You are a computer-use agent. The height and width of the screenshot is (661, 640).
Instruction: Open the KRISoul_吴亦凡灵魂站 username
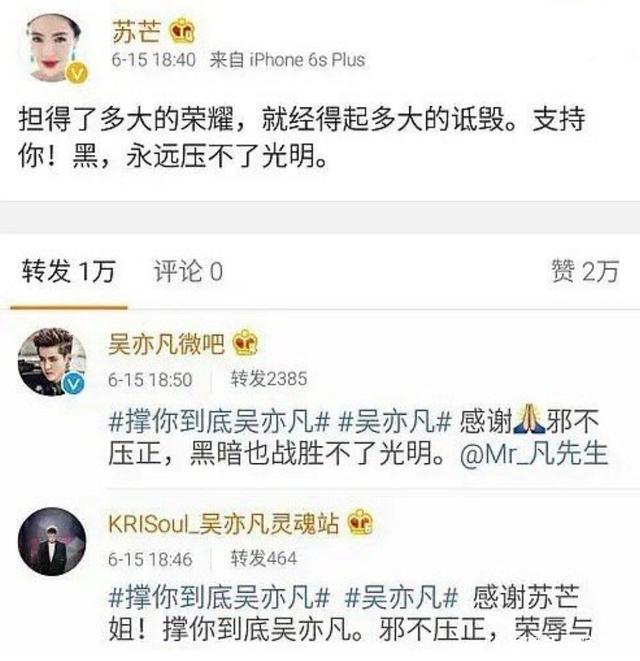pyautogui.click(x=223, y=524)
